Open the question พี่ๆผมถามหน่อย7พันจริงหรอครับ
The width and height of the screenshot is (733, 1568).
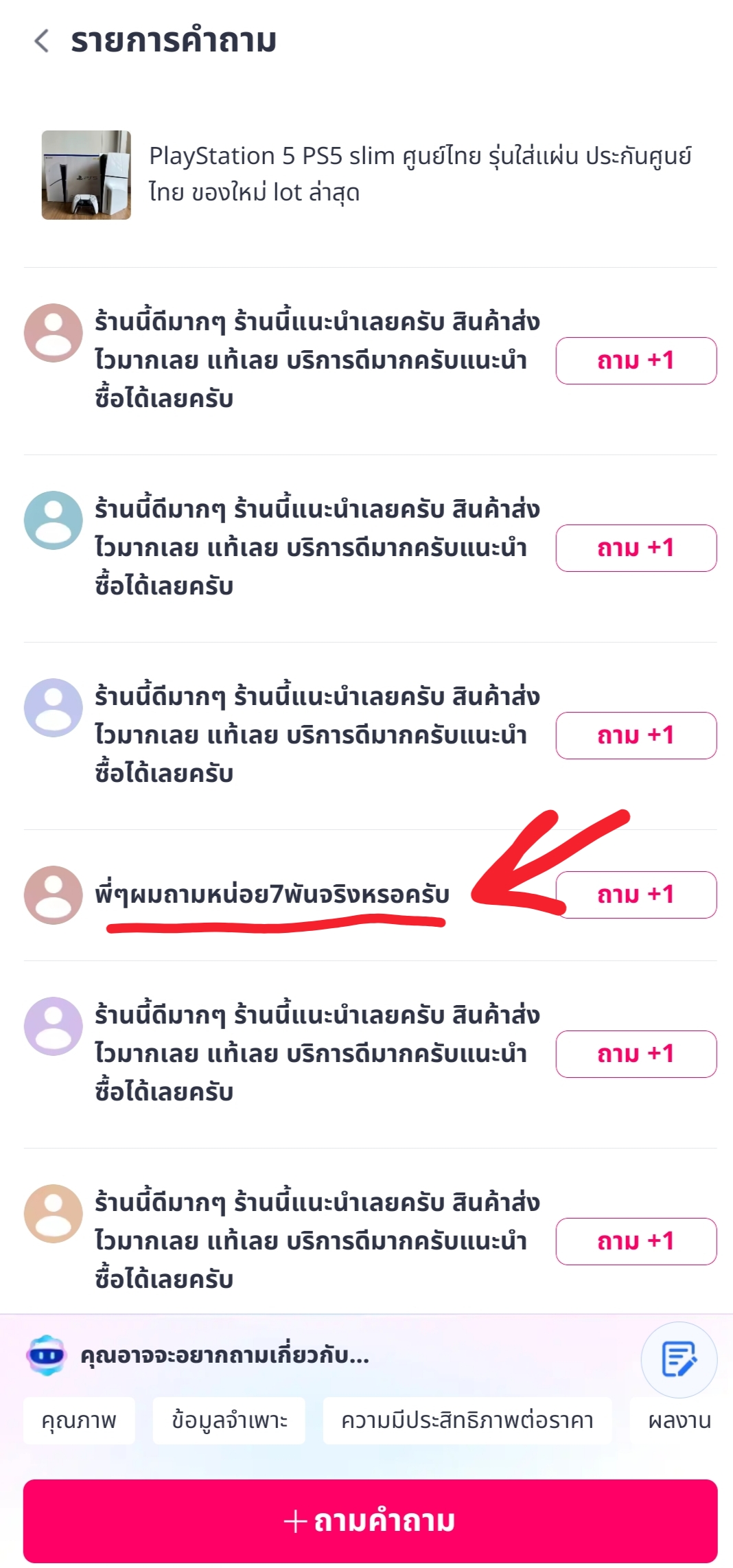[272, 895]
